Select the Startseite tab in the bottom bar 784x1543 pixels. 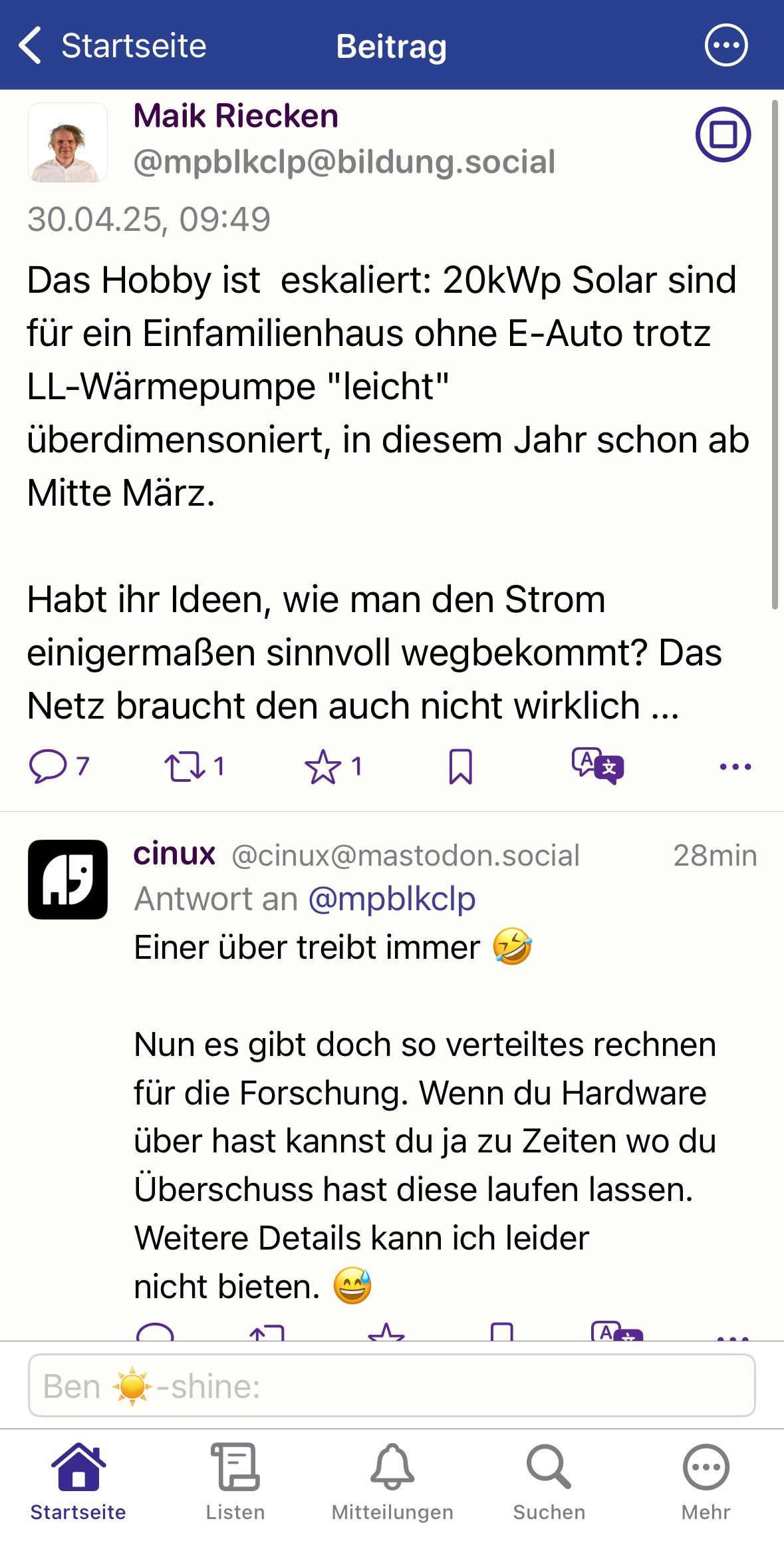click(78, 1483)
